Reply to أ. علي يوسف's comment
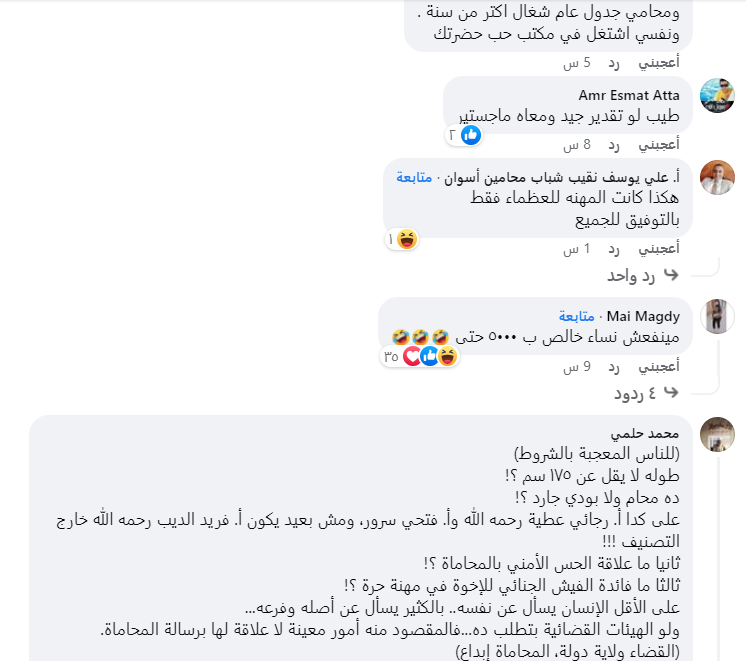Image resolution: width=746 pixels, height=661 pixels. tap(615, 248)
